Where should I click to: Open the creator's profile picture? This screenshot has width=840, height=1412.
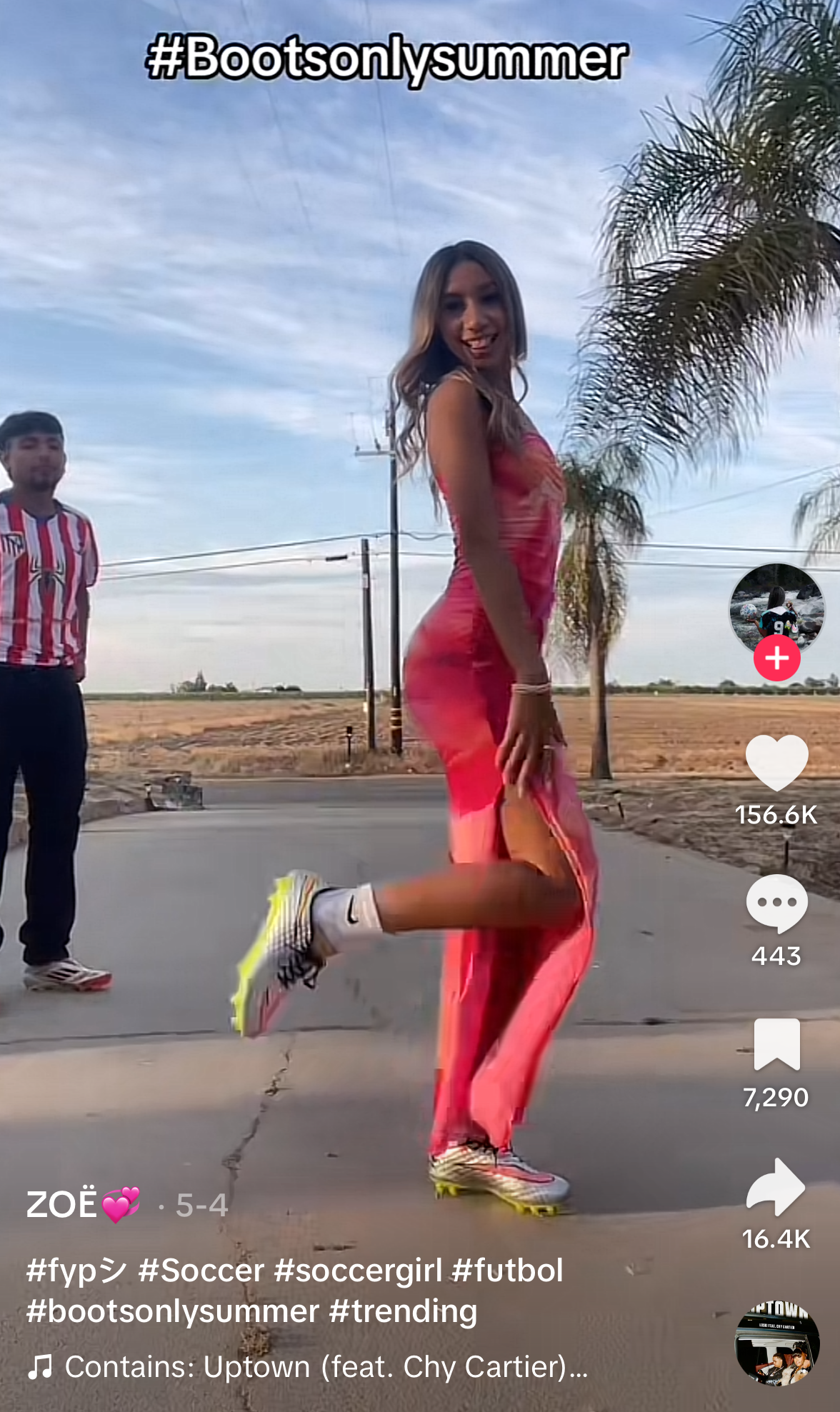tap(776, 606)
